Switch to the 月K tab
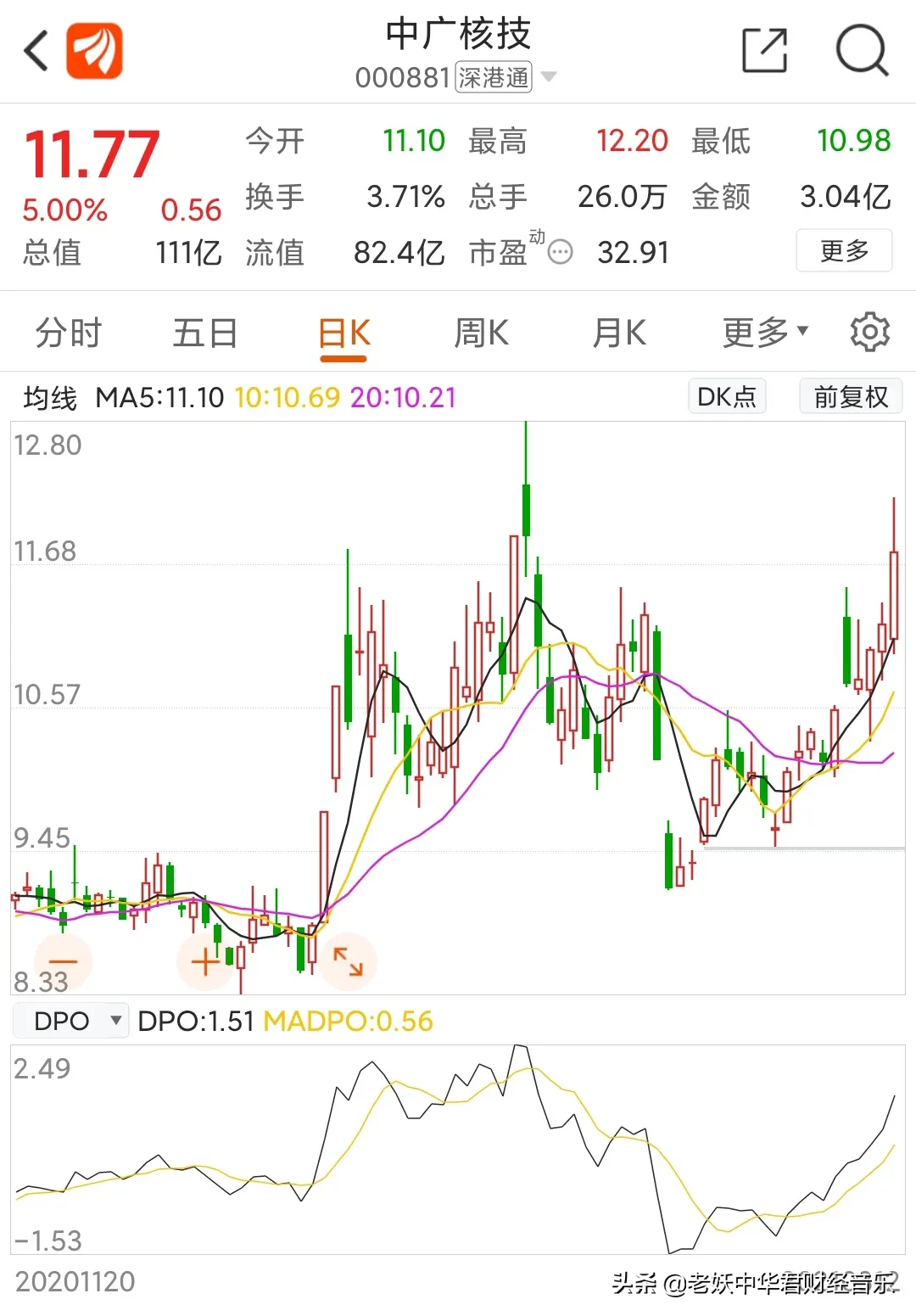This screenshot has width=916, height=1316. tap(619, 333)
